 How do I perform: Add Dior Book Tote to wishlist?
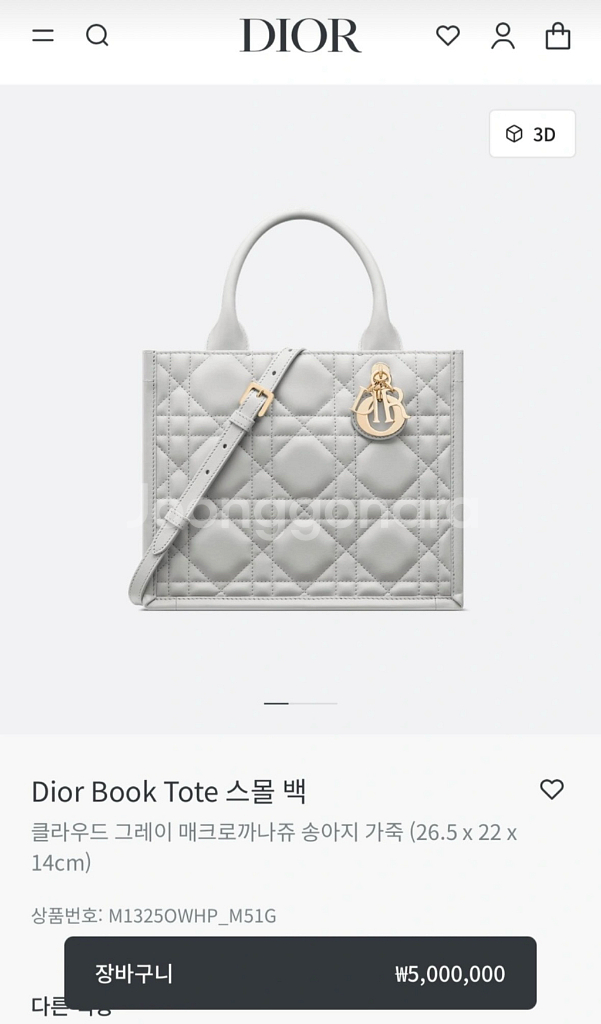click(552, 790)
